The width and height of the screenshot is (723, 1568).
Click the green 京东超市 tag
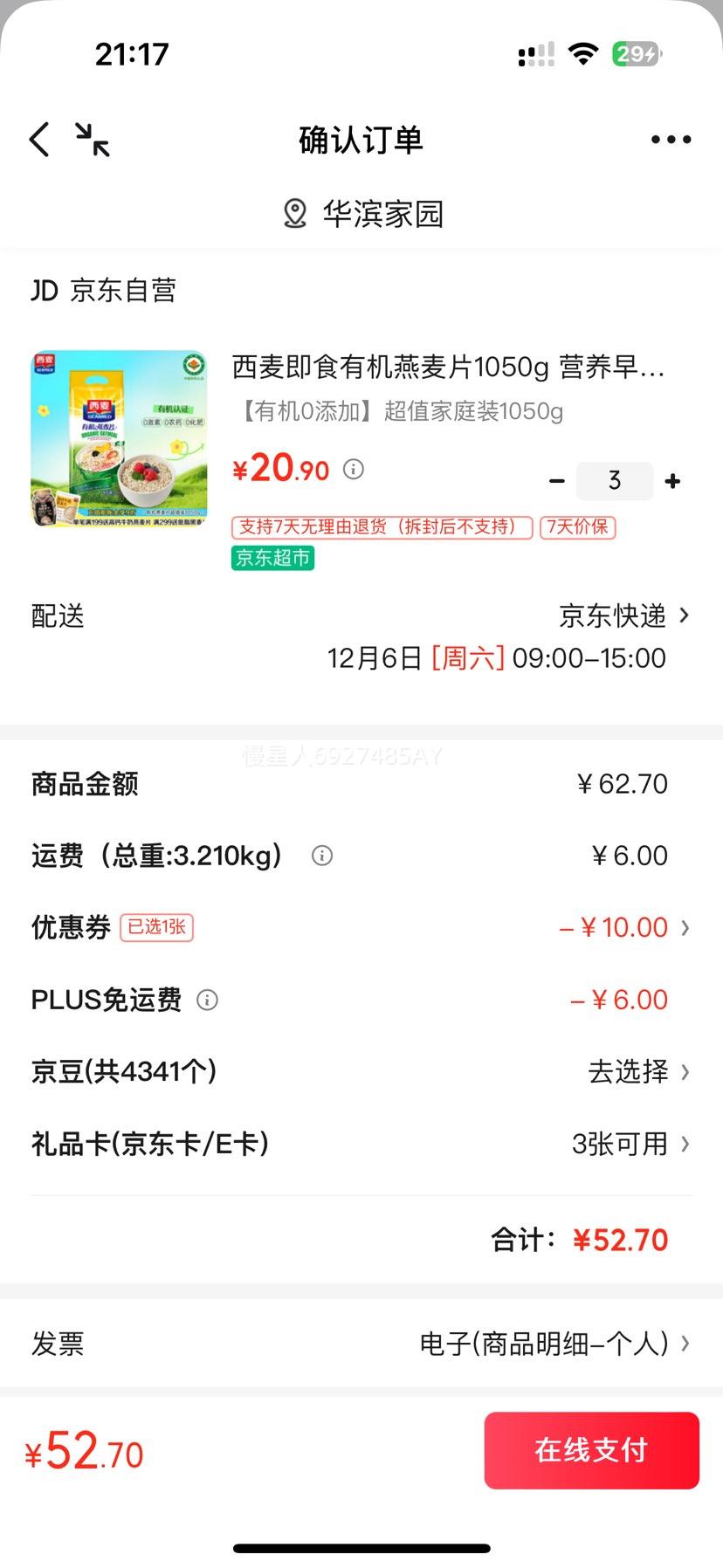(x=272, y=558)
